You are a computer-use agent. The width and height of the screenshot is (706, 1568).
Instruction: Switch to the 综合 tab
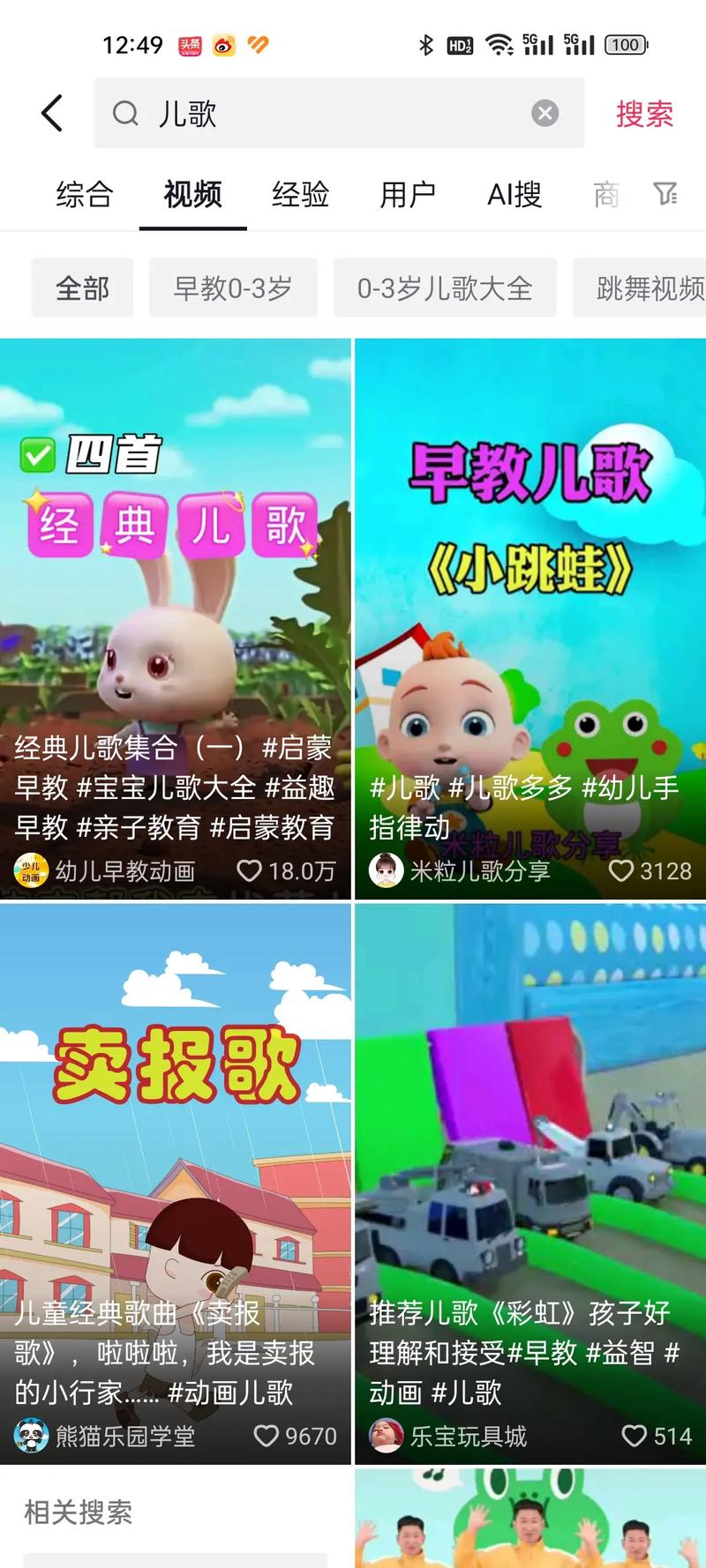tap(84, 194)
